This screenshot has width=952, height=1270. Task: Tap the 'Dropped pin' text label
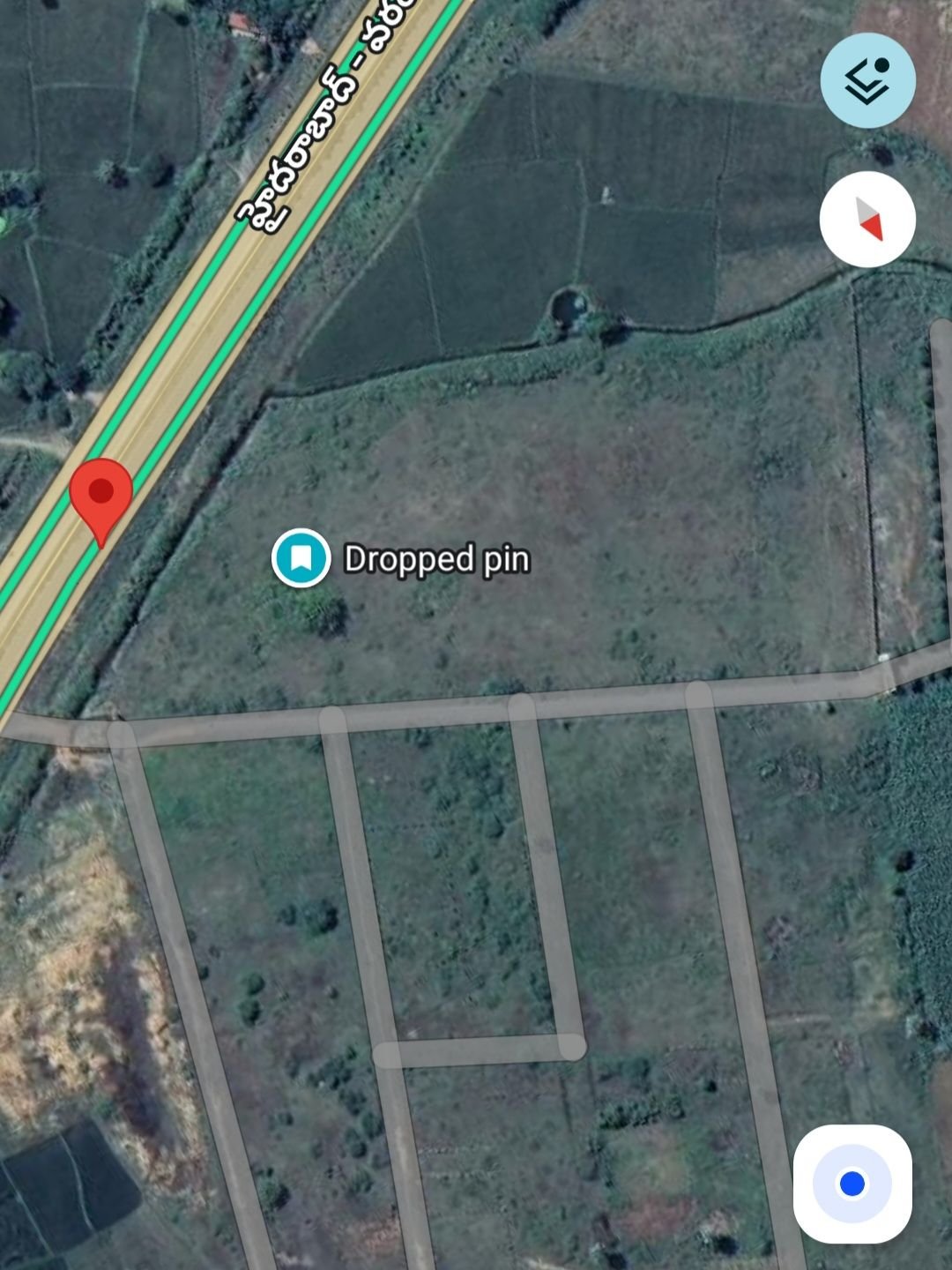(436, 558)
